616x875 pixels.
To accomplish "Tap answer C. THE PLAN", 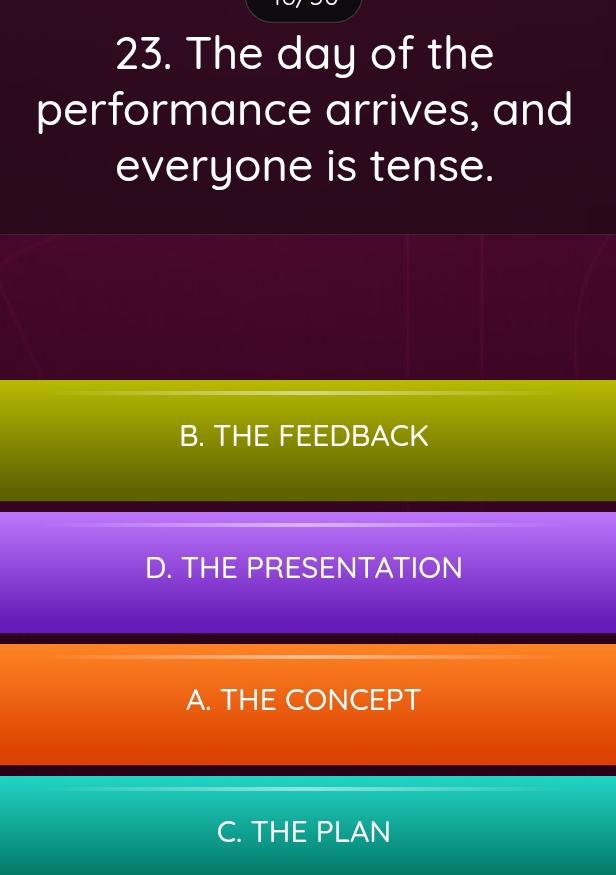I will (x=305, y=830).
